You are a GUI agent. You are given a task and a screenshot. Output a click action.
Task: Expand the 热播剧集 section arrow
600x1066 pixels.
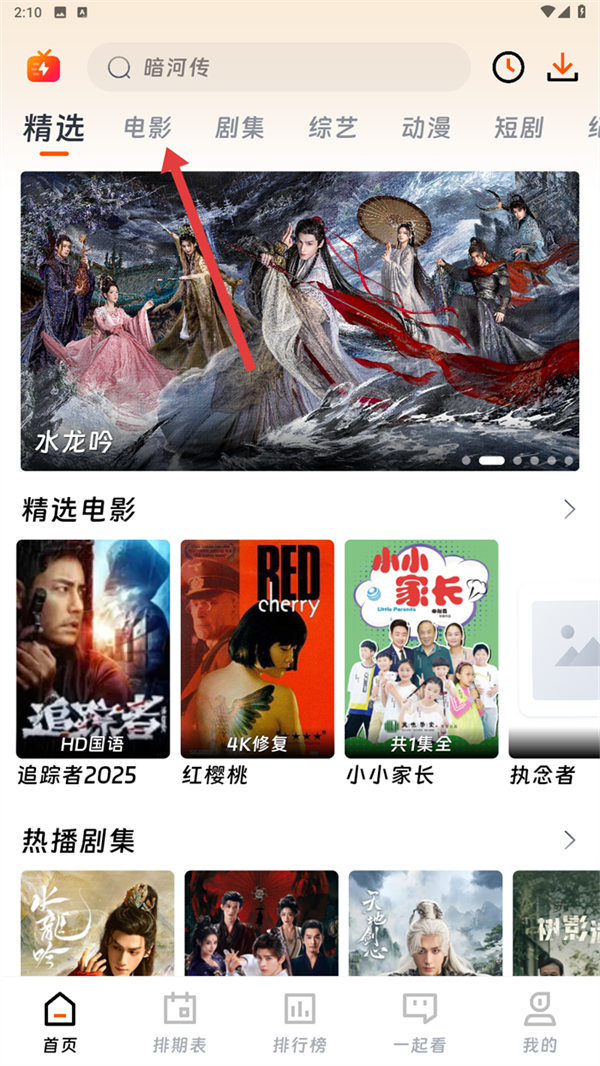click(570, 840)
